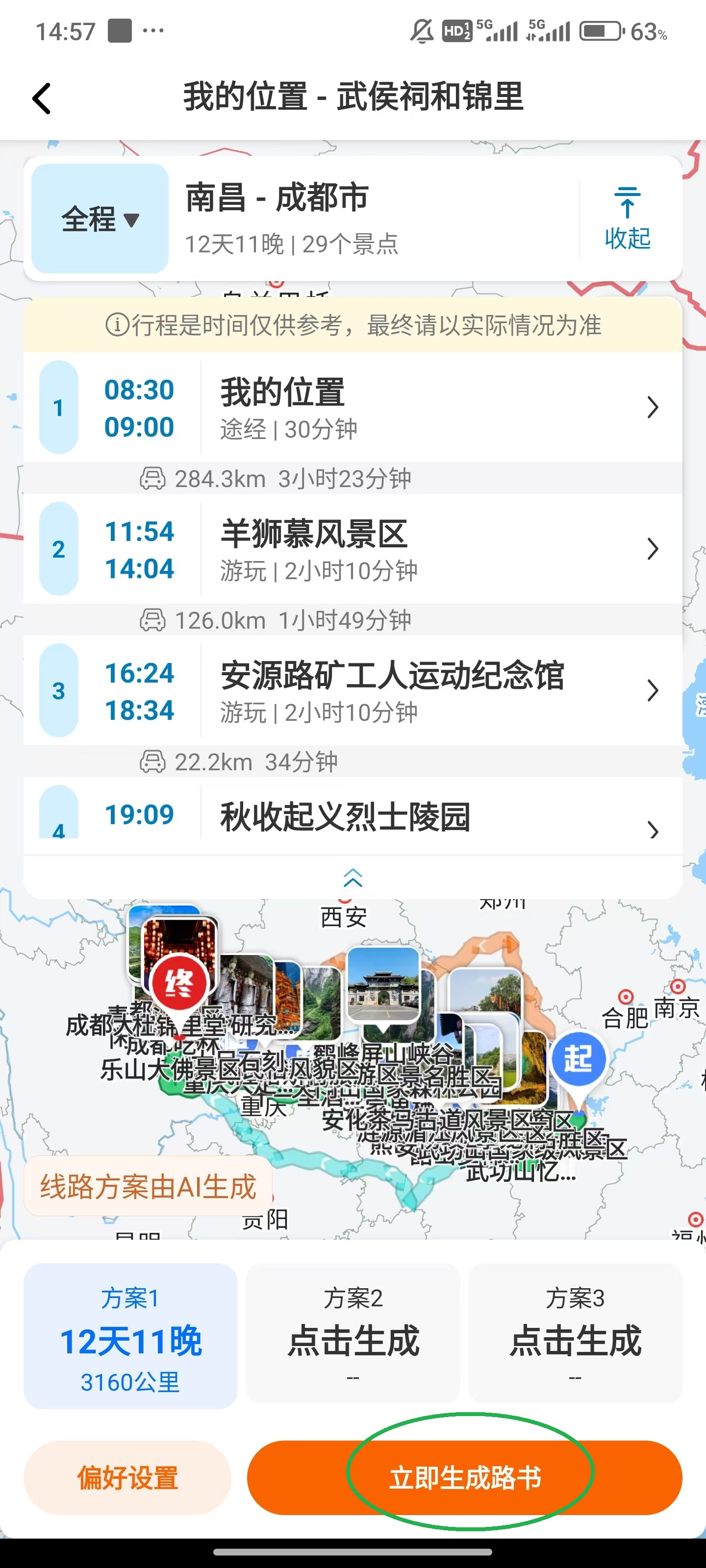Click the stop number 2 badge
The image size is (706, 1568).
[58, 549]
